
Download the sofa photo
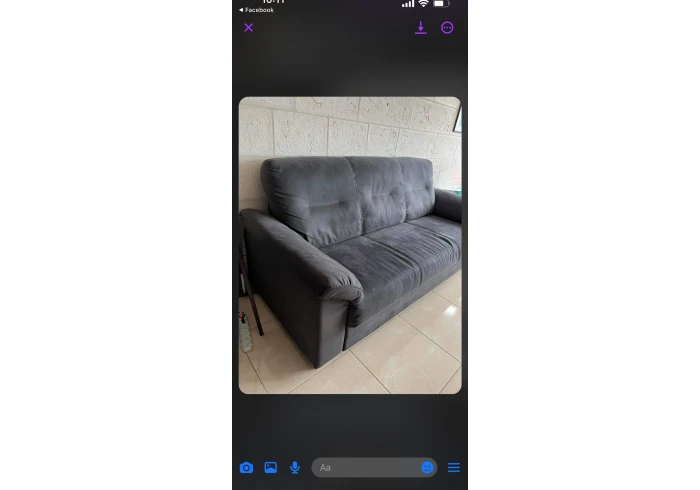[421, 28]
